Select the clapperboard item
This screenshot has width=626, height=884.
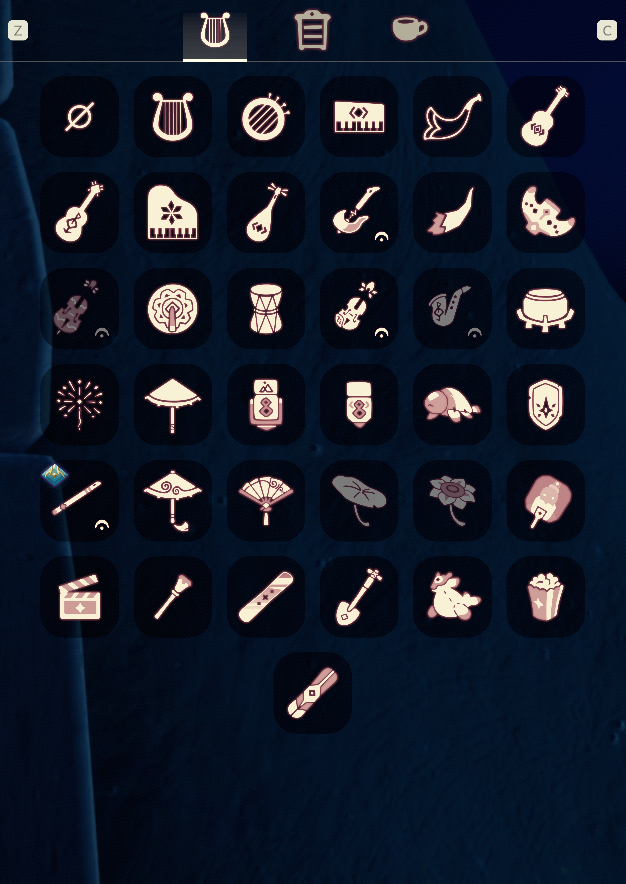pyautogui.click(x=79, y=597)
